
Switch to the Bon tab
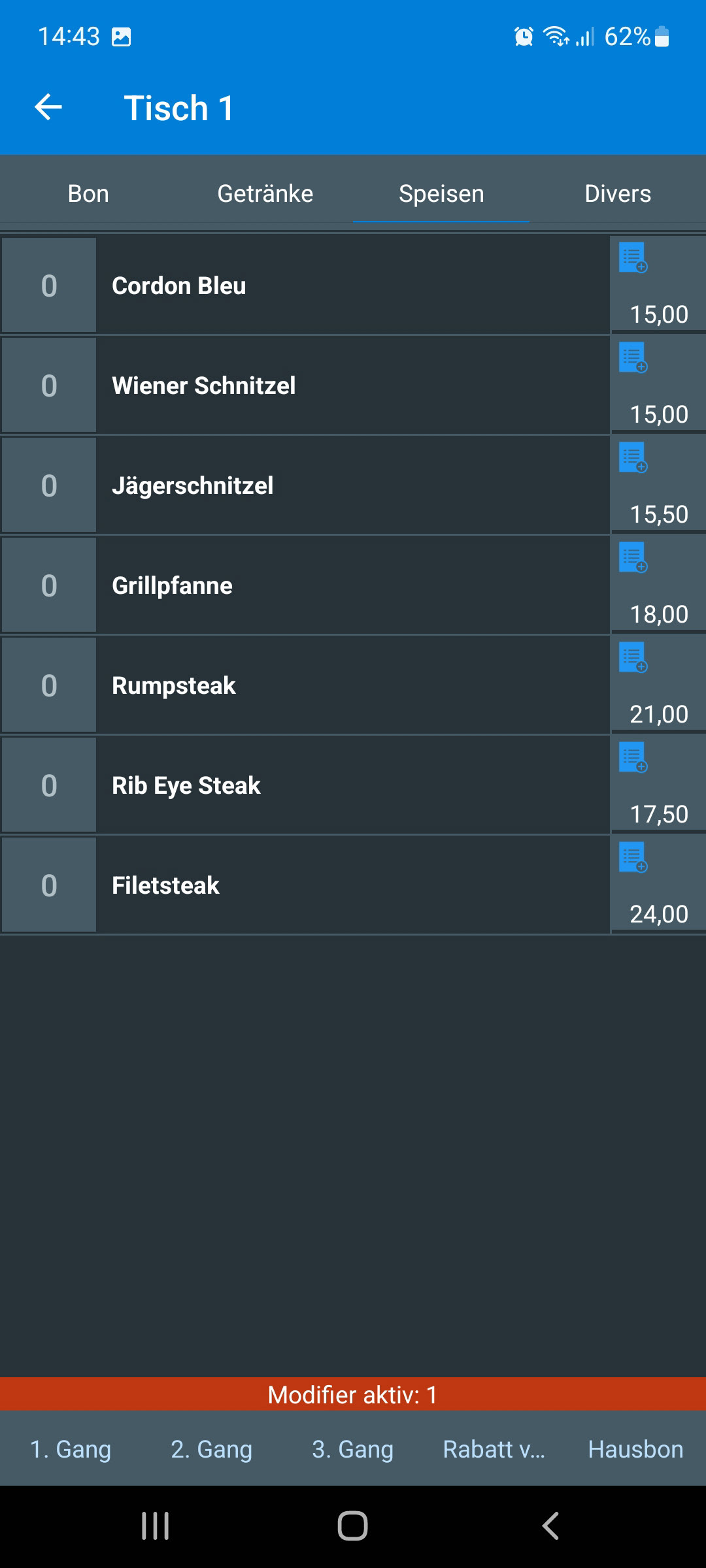point(88,193)
